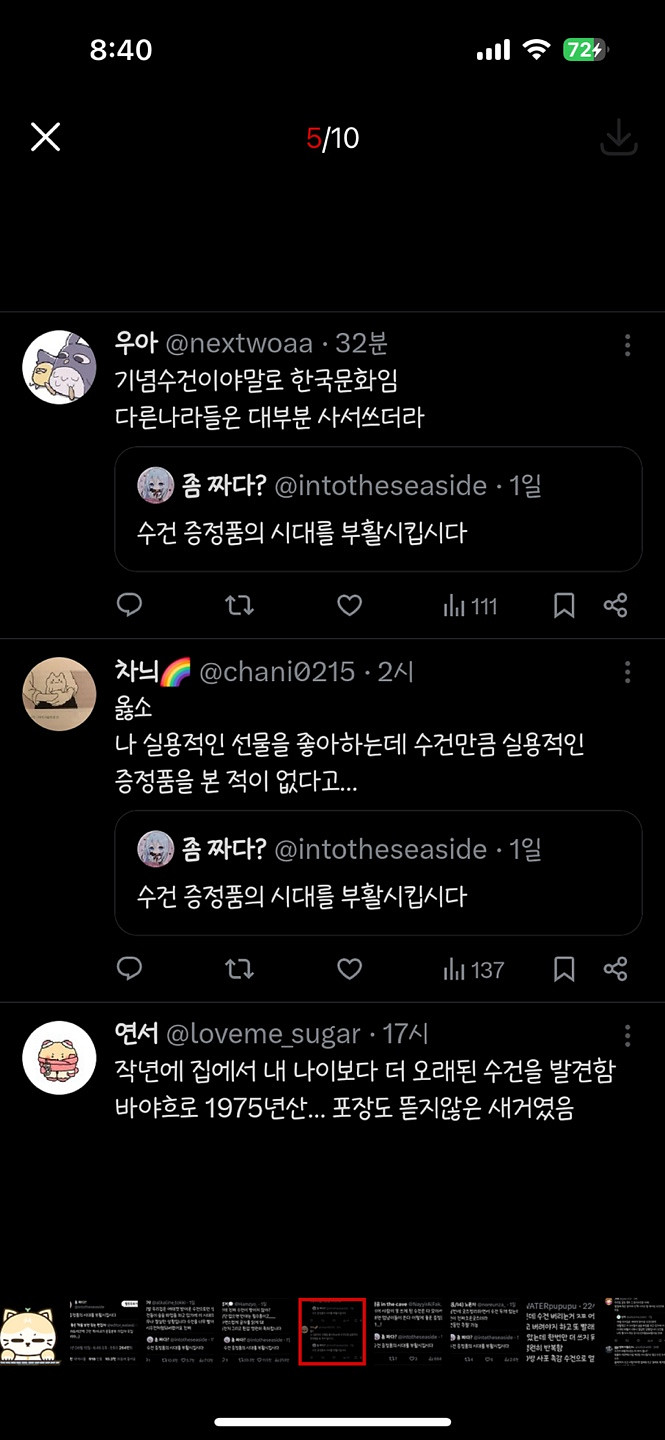
Task: Select the red-bordered current thumbnail
Action: pos(332,1332)
